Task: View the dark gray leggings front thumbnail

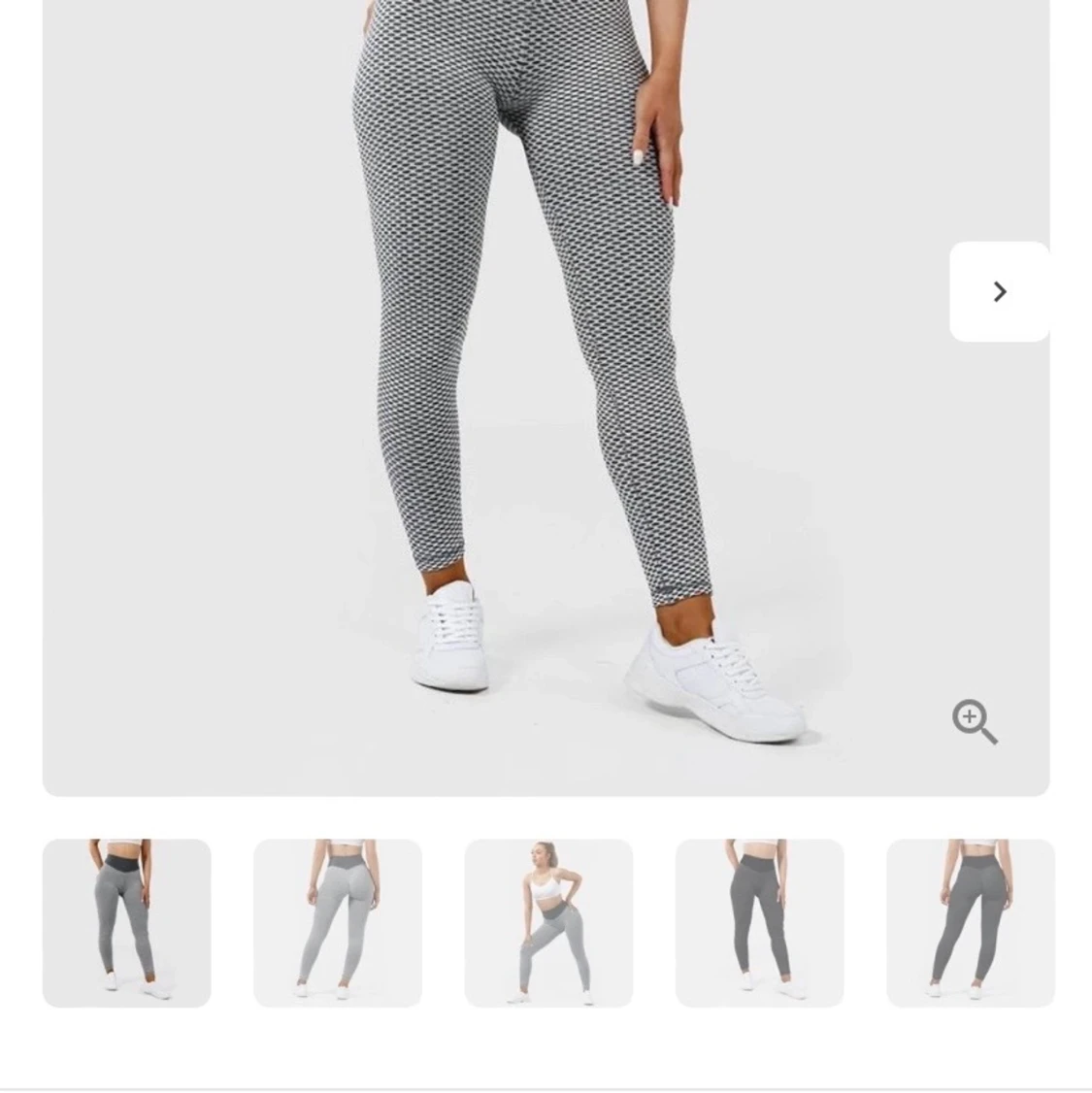Action: (759, 922)
